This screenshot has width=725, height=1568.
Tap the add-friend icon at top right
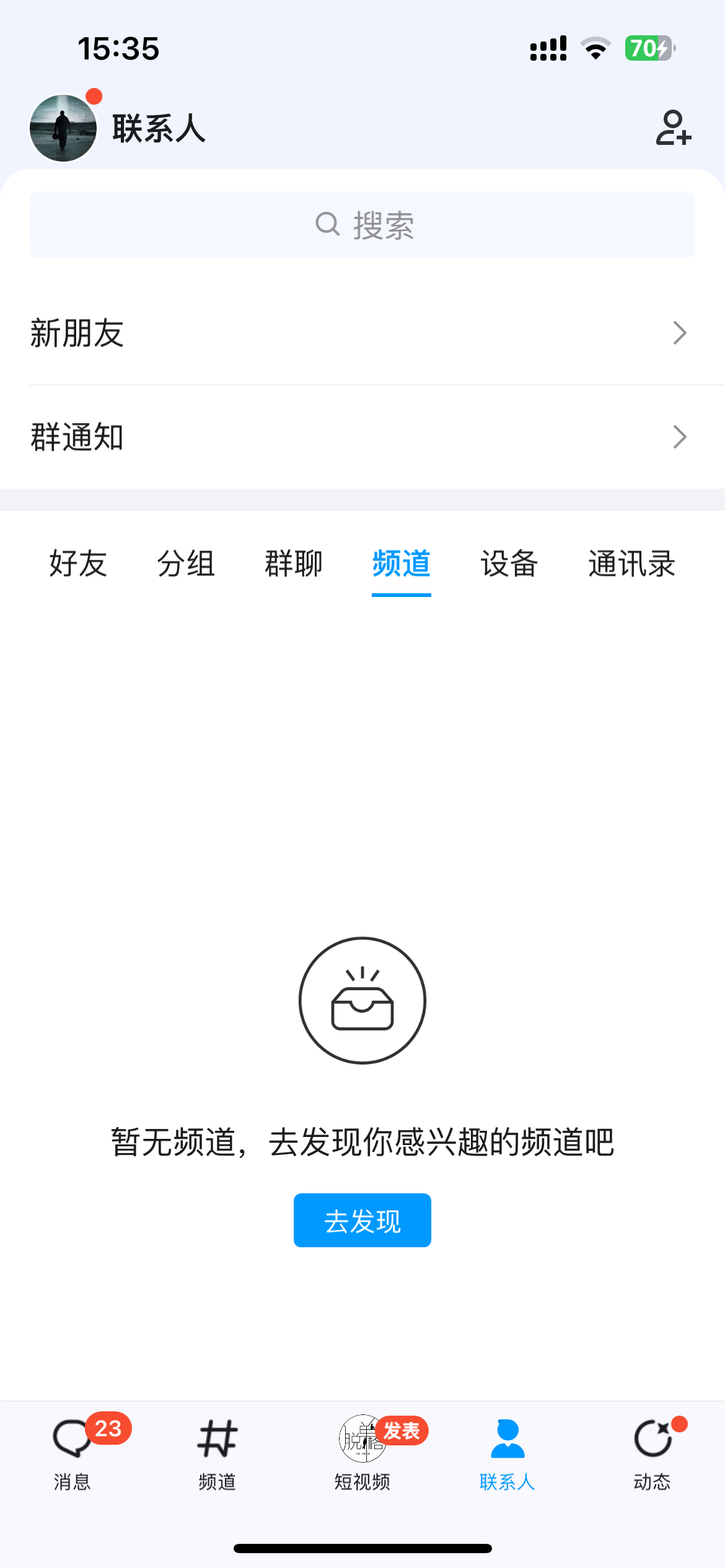(x=673, y=129)
